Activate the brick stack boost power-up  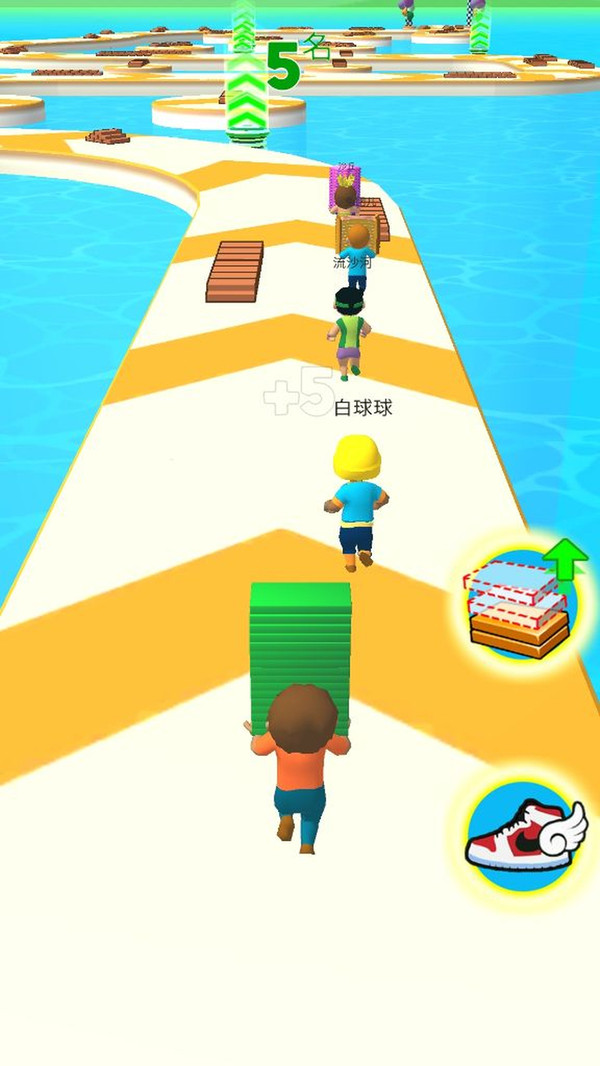click(x=519, y=605)
